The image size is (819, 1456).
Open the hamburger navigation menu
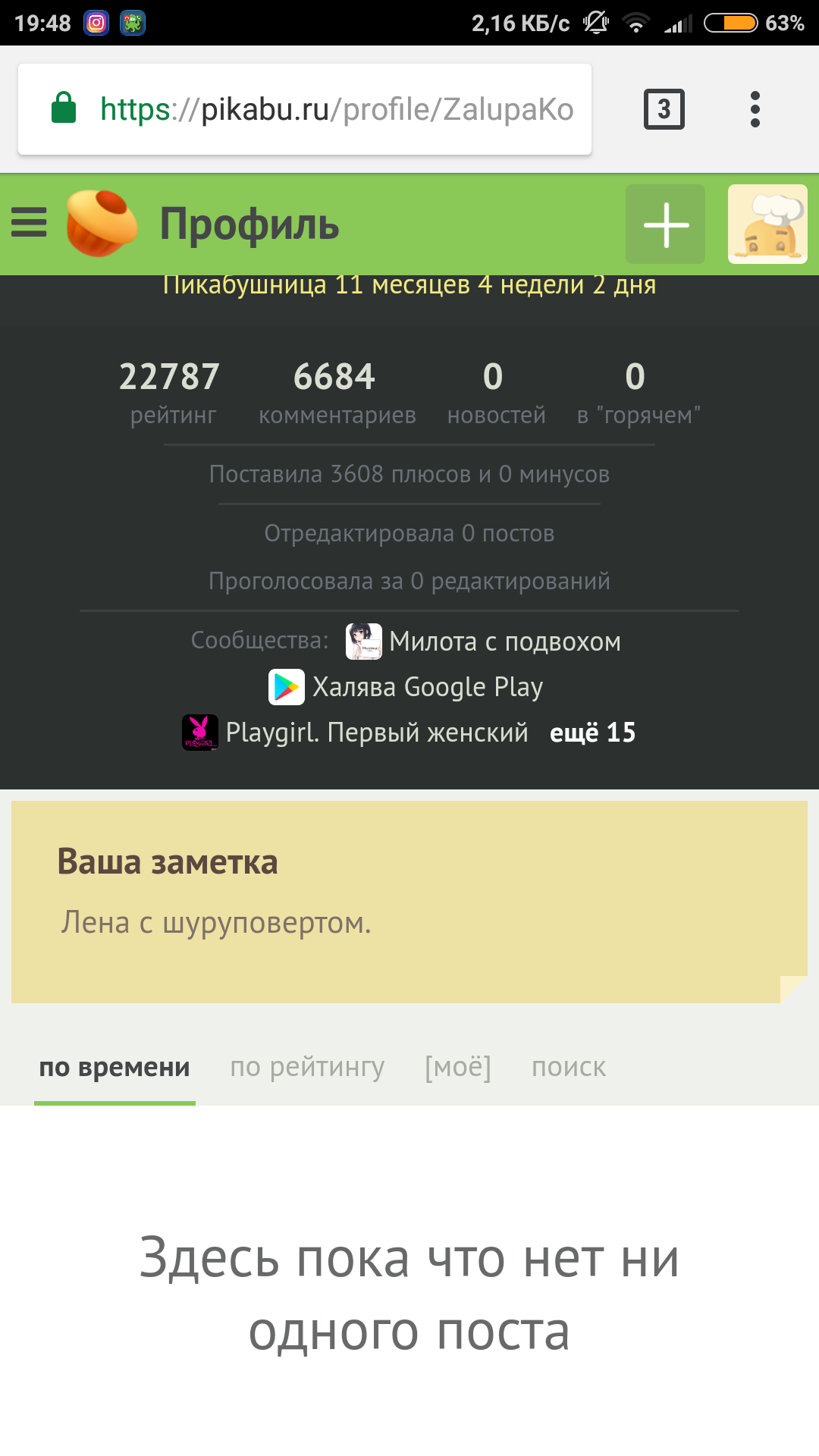(29, 224)
